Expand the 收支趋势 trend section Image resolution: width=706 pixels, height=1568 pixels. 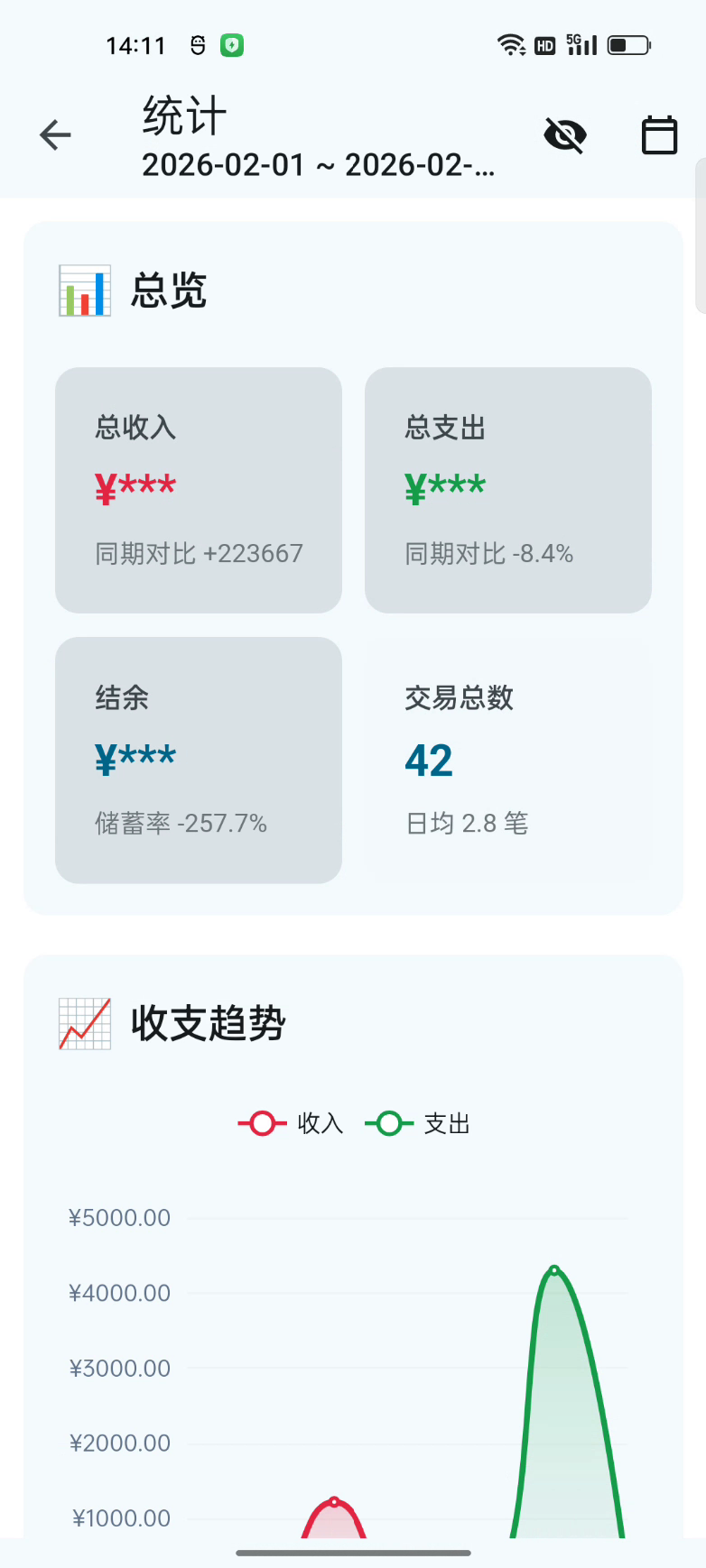pyautogui.click(x=209, y=1022)
